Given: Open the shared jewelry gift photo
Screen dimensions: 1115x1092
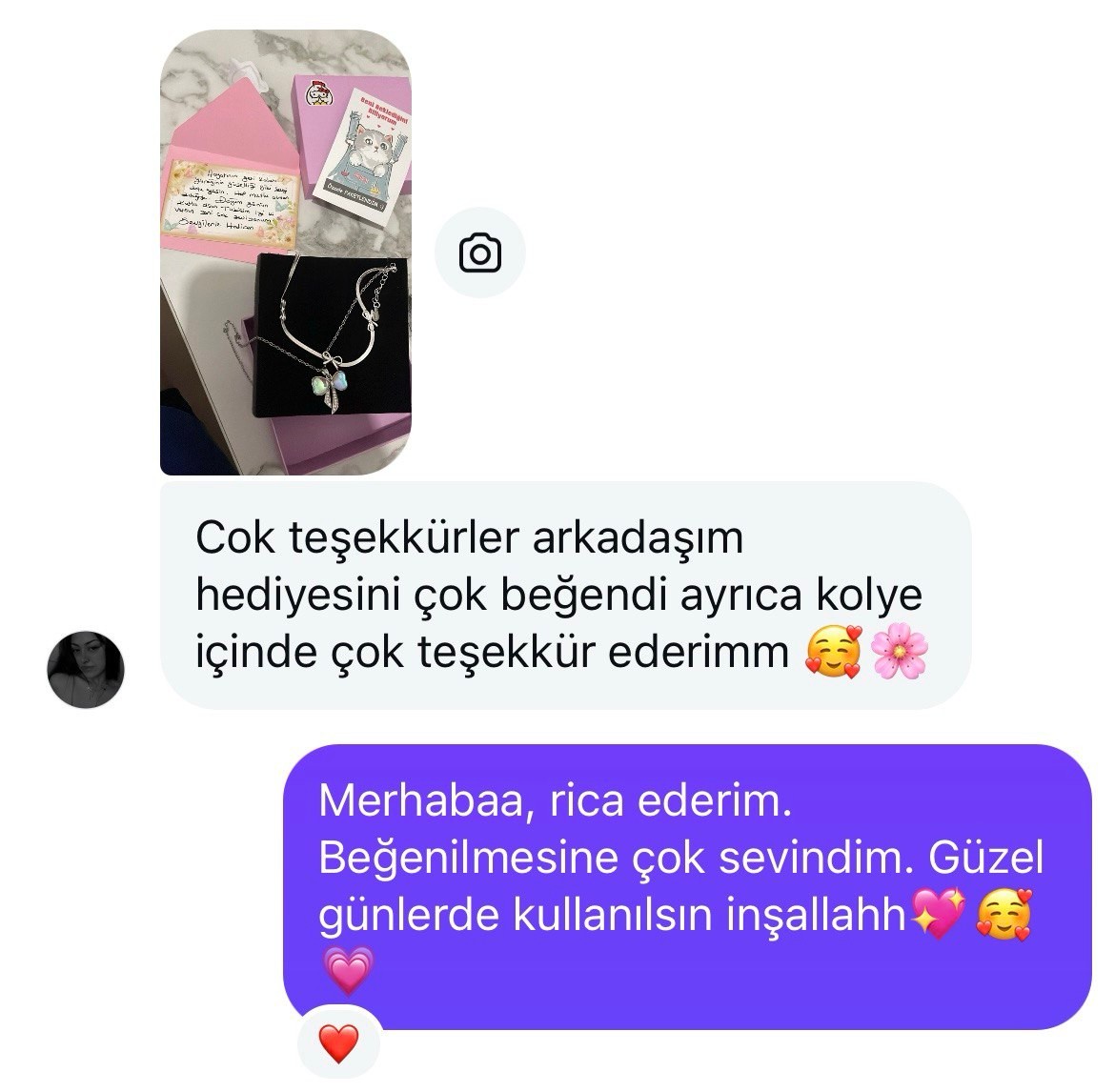Looking at the screenshot, I should coord(285,253).
